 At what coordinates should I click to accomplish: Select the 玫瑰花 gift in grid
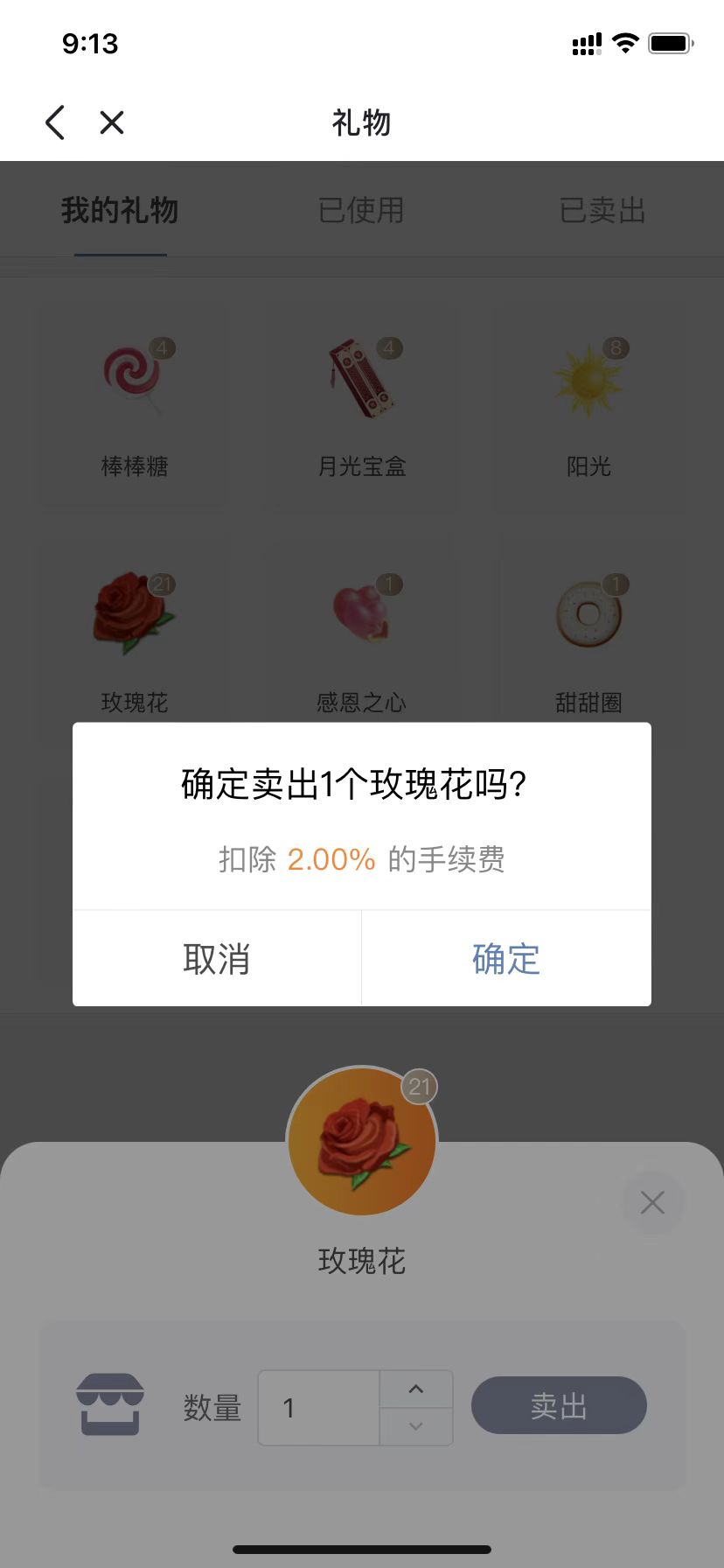pos(134,639)
